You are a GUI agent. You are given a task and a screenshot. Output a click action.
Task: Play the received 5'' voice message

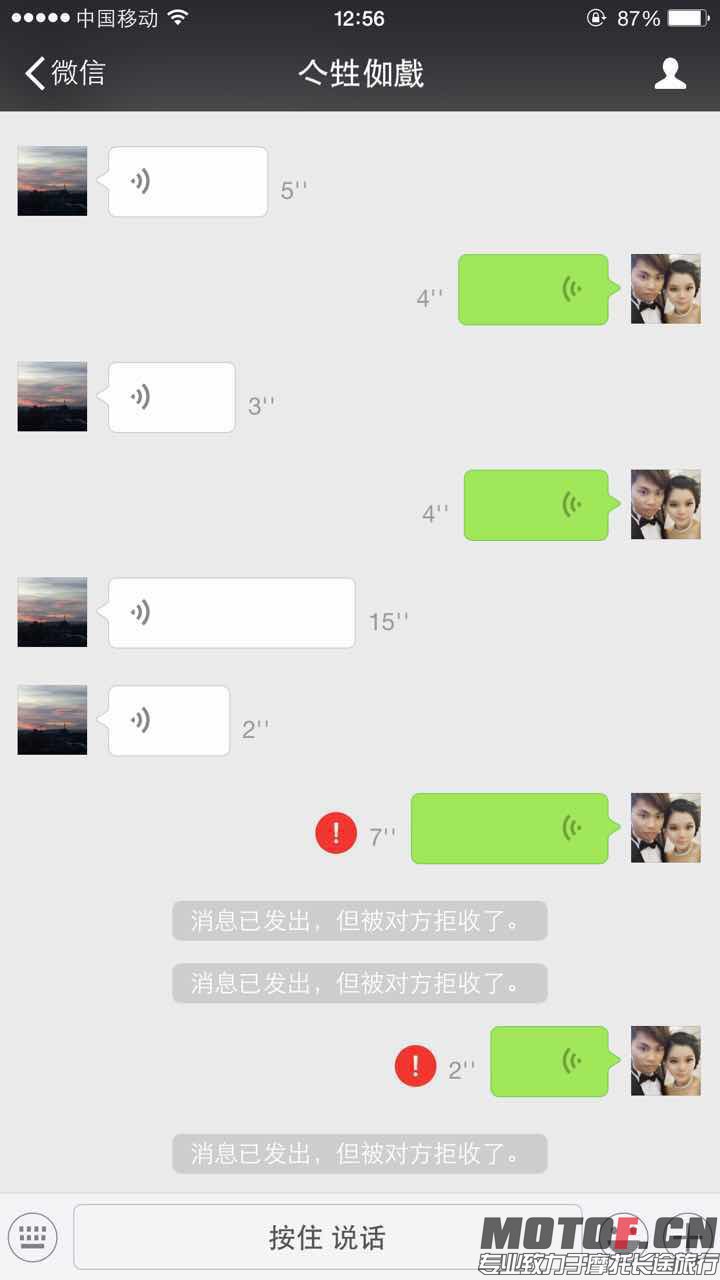[x=188, y=182]
